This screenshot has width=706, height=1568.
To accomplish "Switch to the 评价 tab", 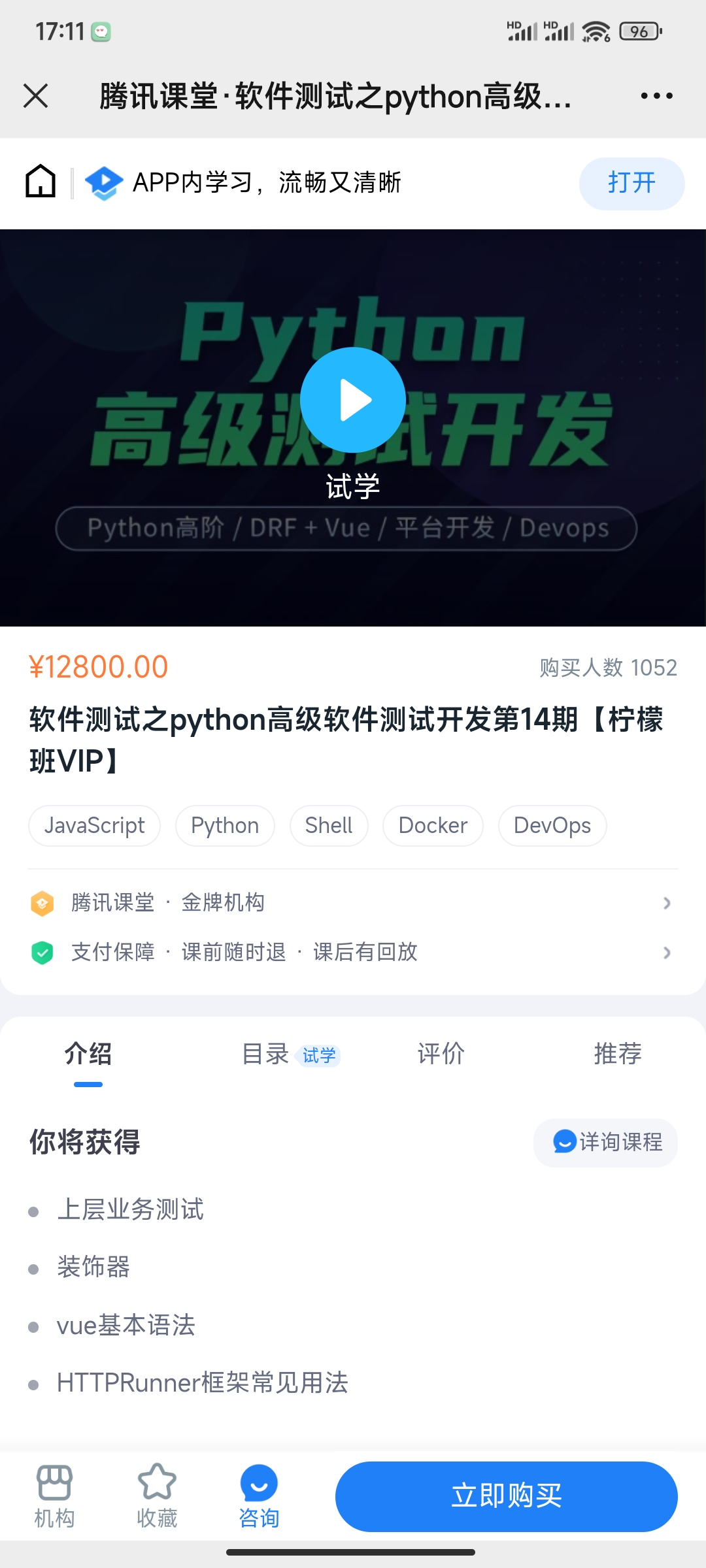I will click(x=441, y=1054).
